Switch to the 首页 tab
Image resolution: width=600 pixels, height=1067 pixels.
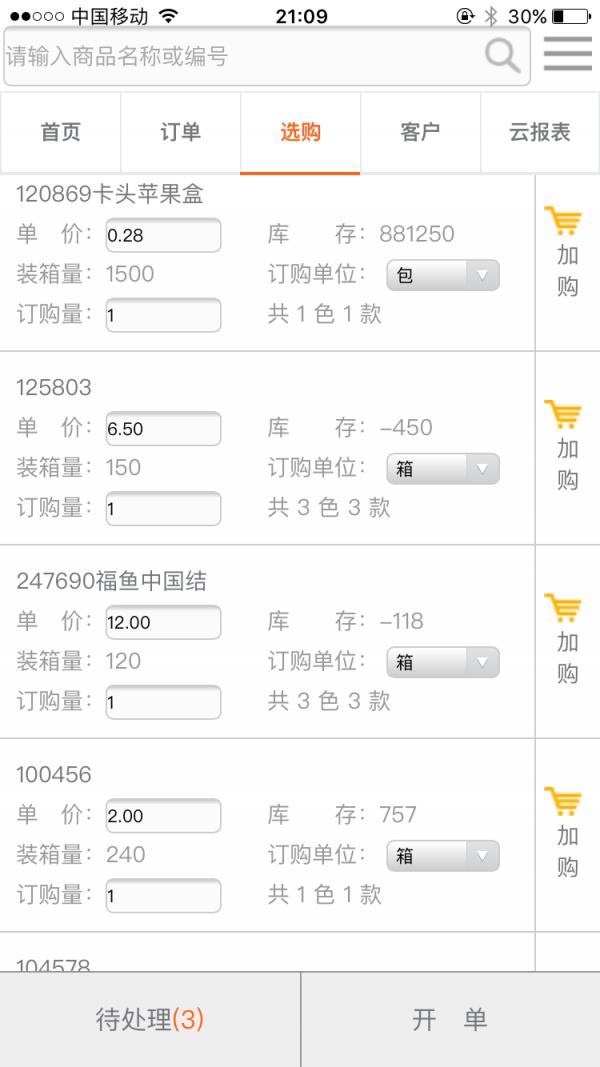coord(61,132)
